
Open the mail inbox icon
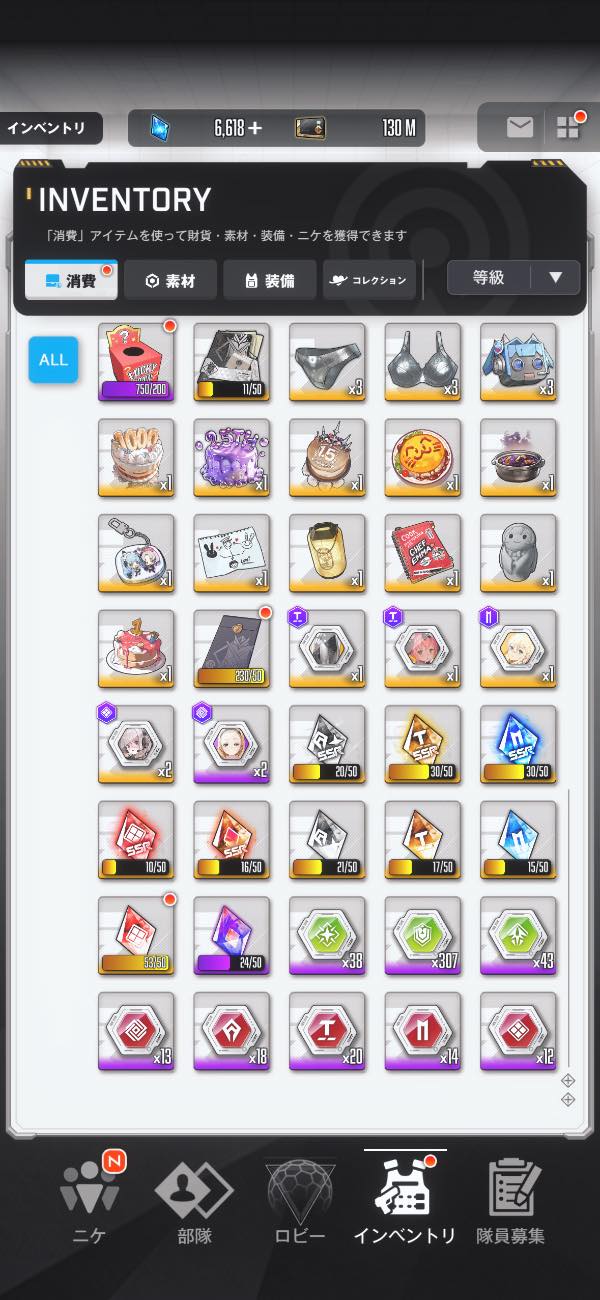519,127
